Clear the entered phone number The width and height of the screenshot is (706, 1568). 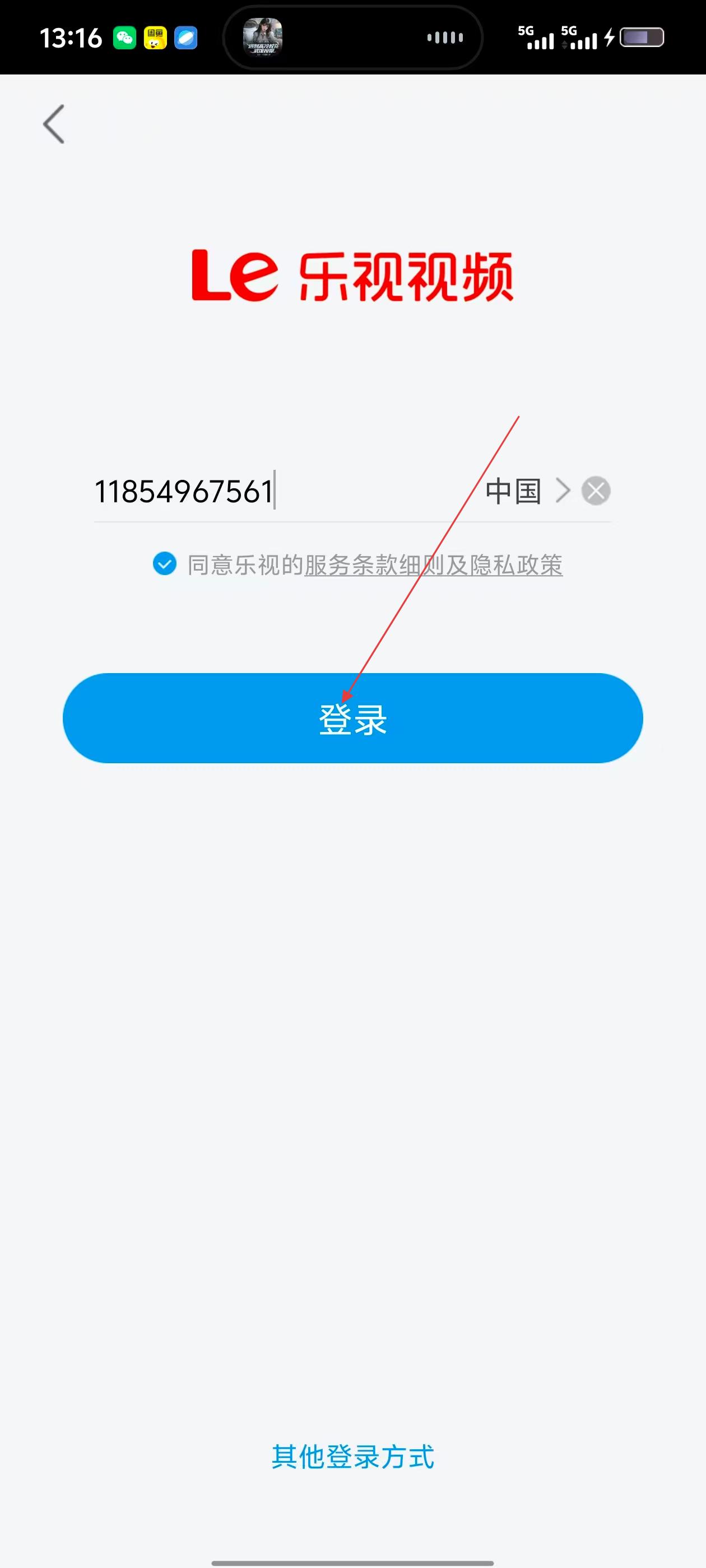coord(596,491)
